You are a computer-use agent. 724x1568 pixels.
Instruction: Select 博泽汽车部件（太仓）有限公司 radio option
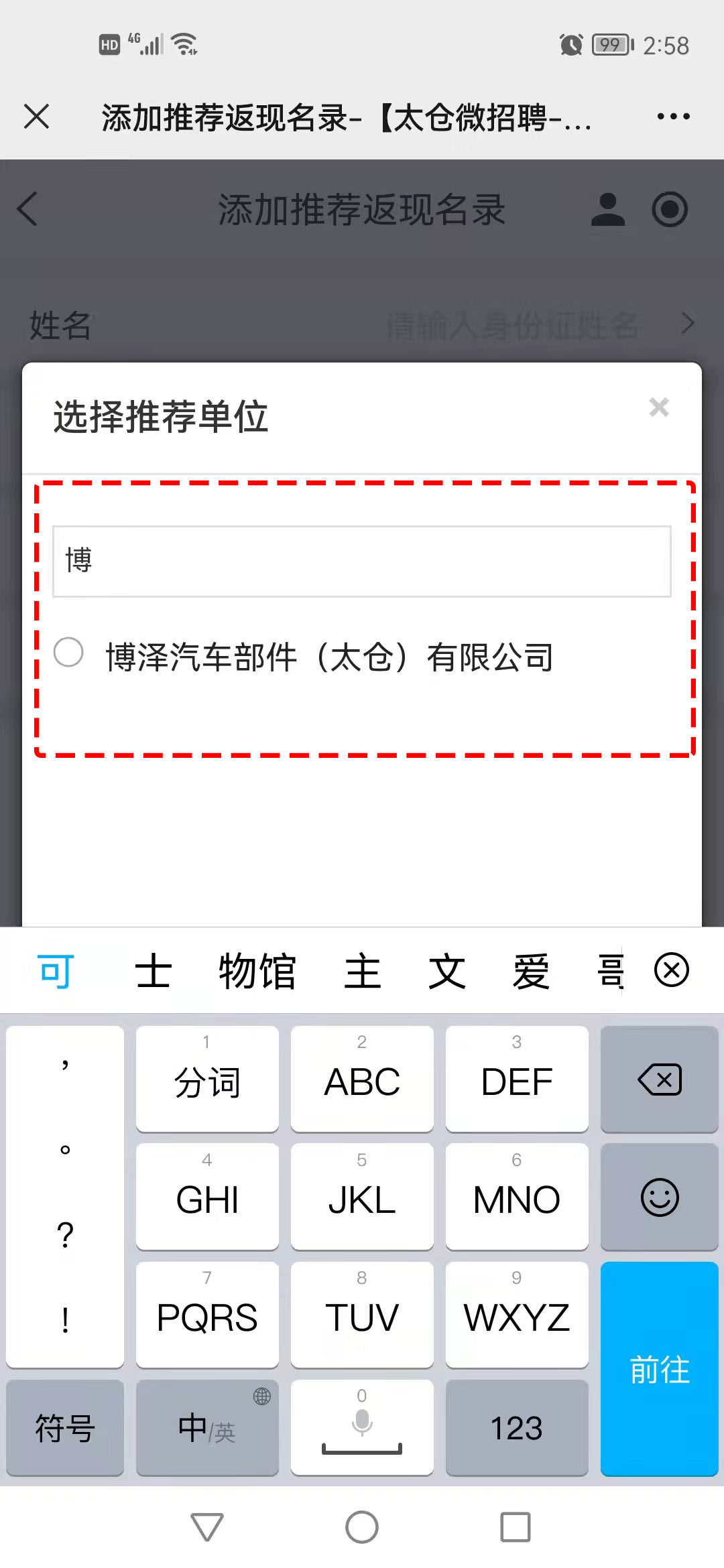click(68, 653)
